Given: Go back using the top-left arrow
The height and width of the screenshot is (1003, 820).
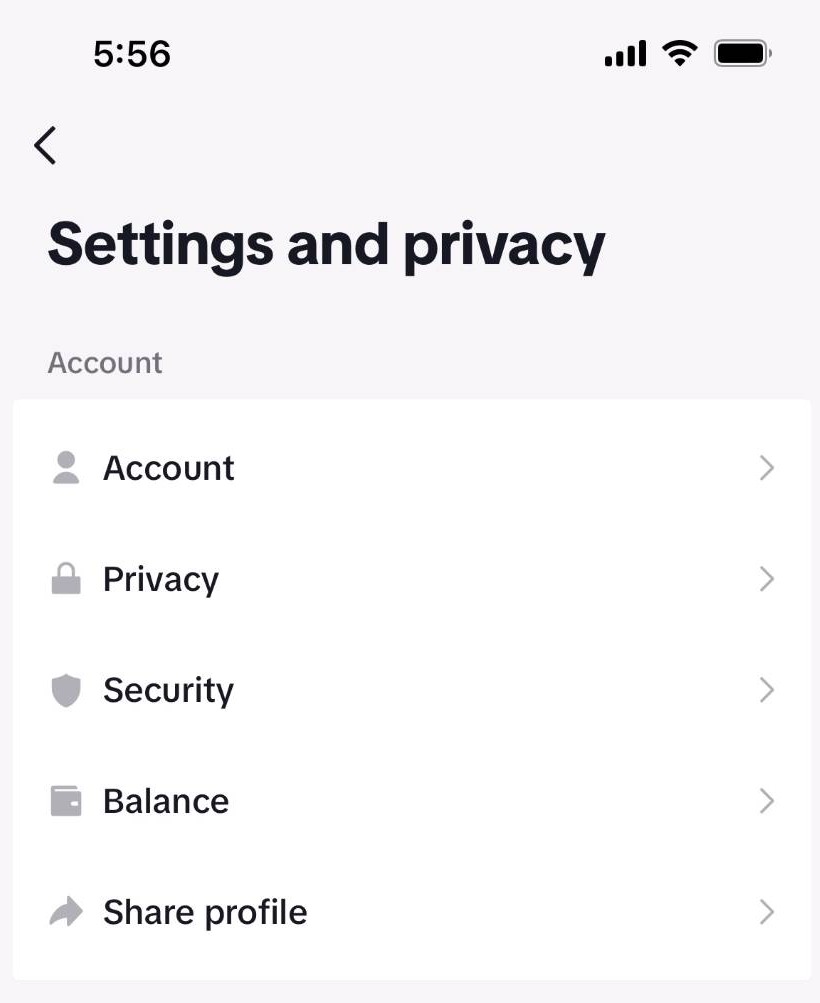Looking at the screenshot, I should click(45, 146).
